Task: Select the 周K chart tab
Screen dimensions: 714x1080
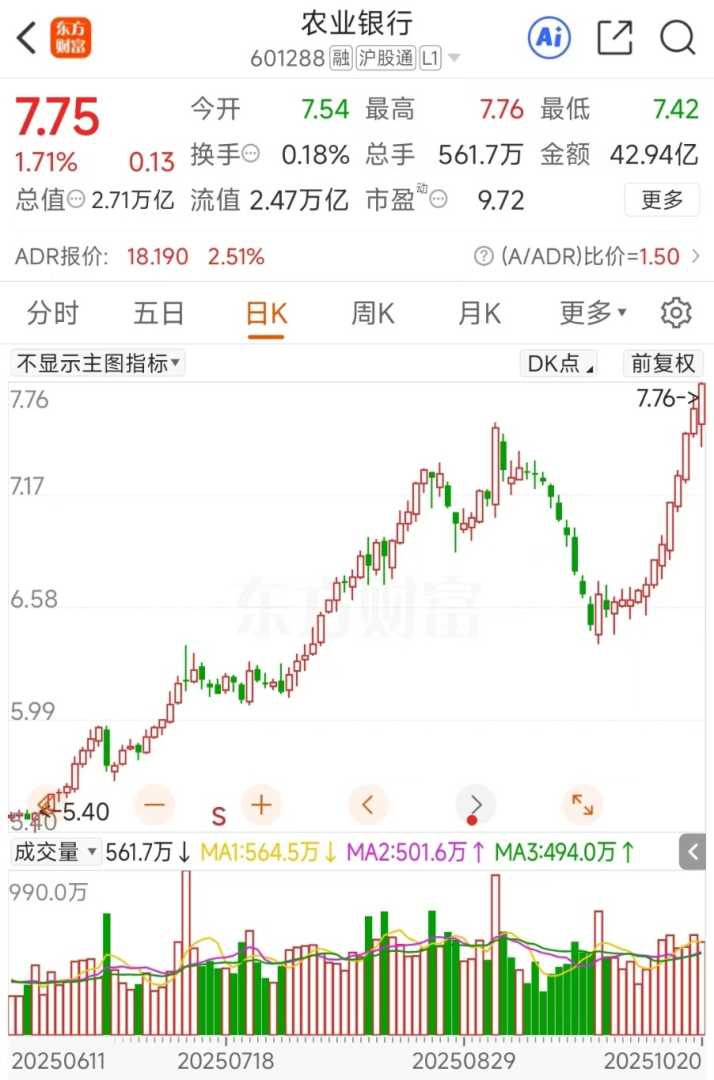Action: [372, 314]
